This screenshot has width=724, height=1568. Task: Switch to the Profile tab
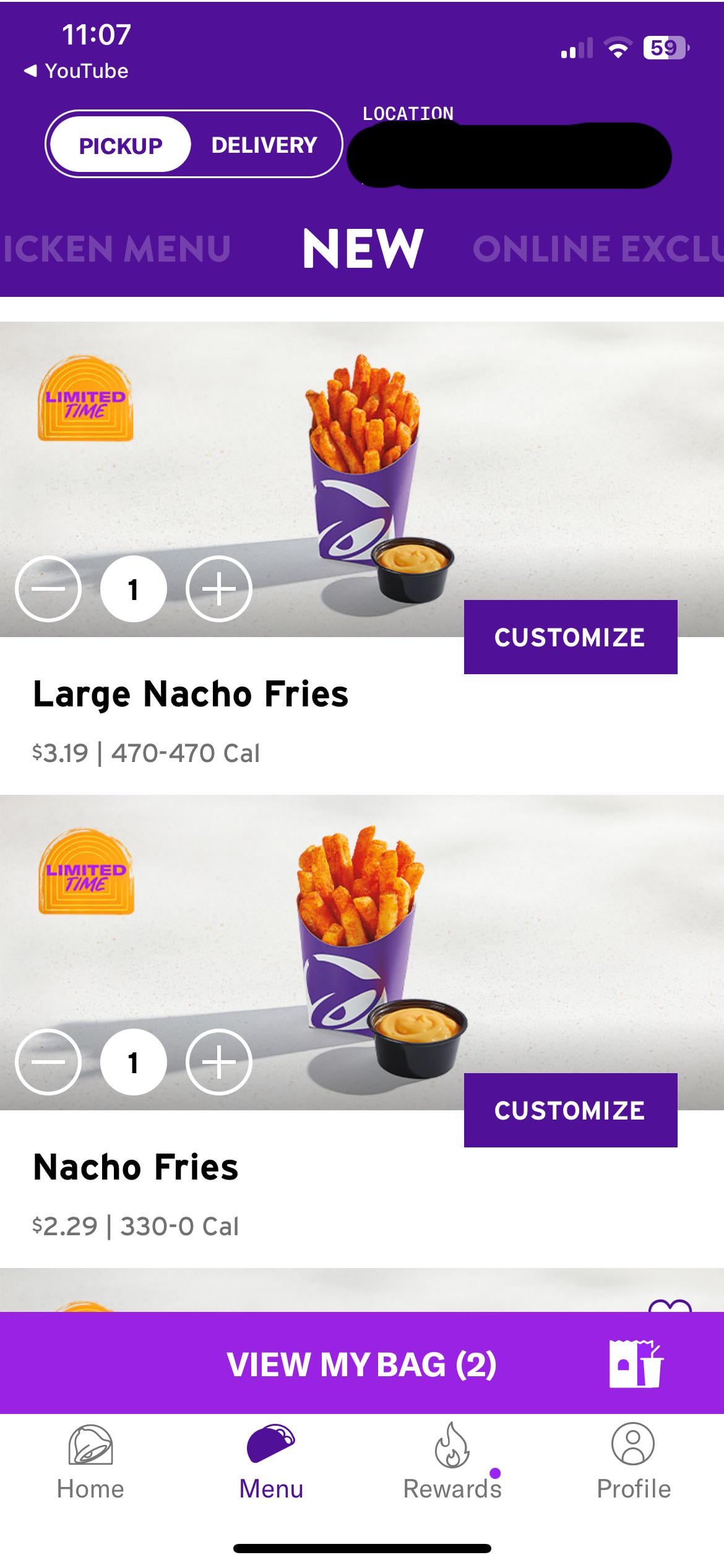tap(633, 1463)
